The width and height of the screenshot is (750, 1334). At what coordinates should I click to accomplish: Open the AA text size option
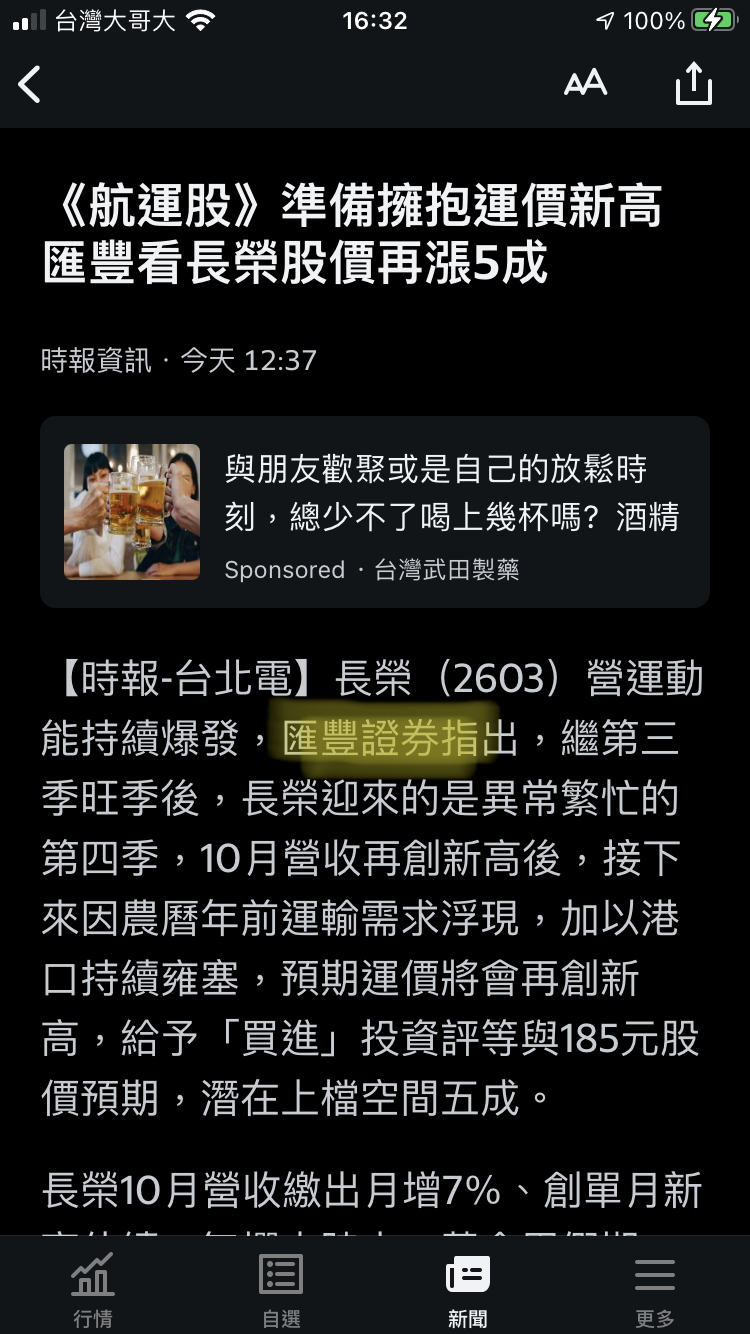pyautogui.click(x=585, y=84)
